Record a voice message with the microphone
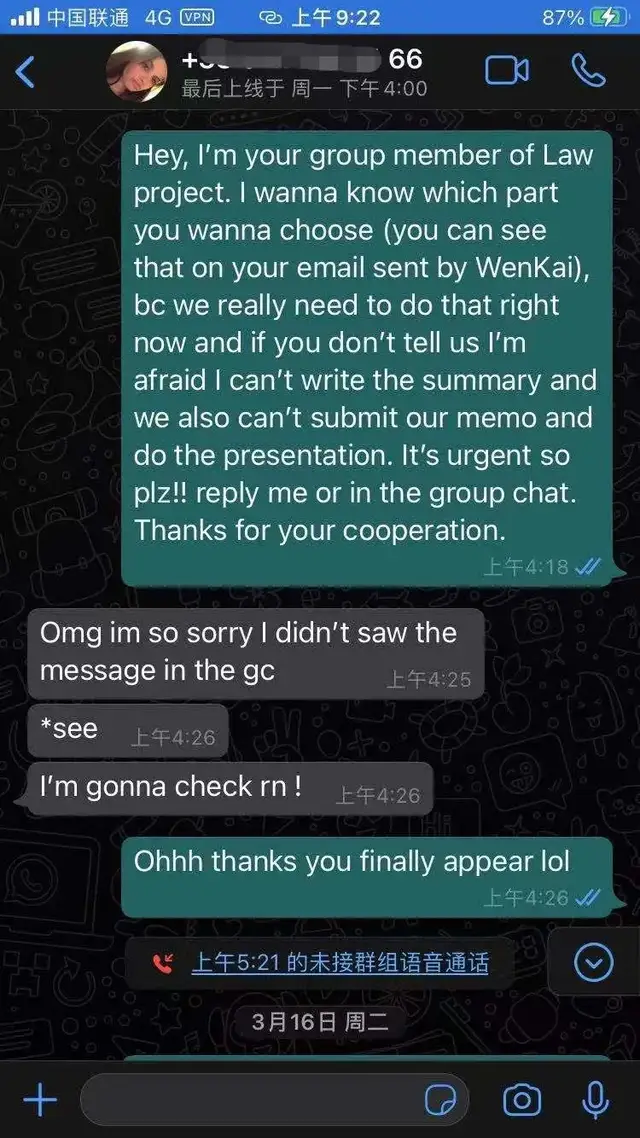 (x=596, y=1100)
